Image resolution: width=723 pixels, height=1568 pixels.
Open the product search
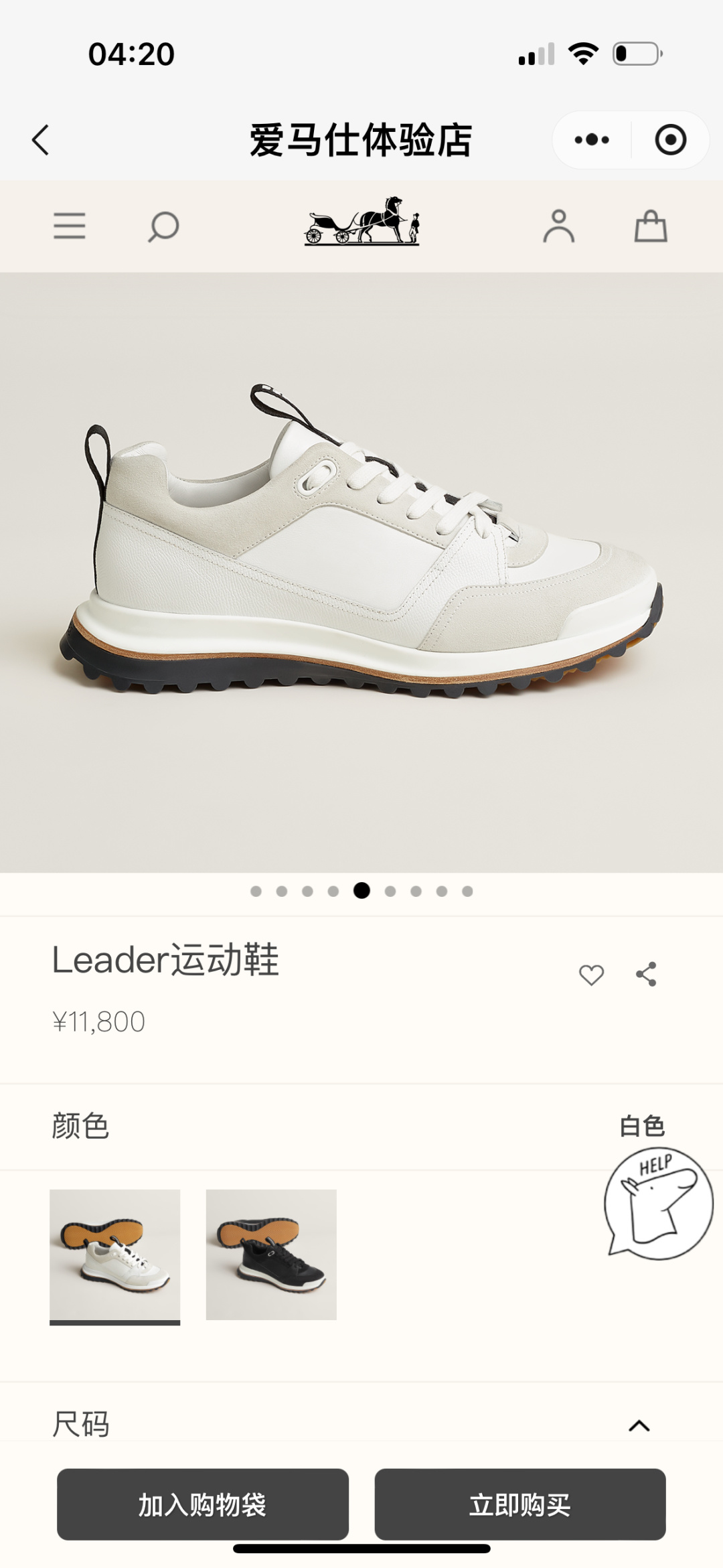163,226
